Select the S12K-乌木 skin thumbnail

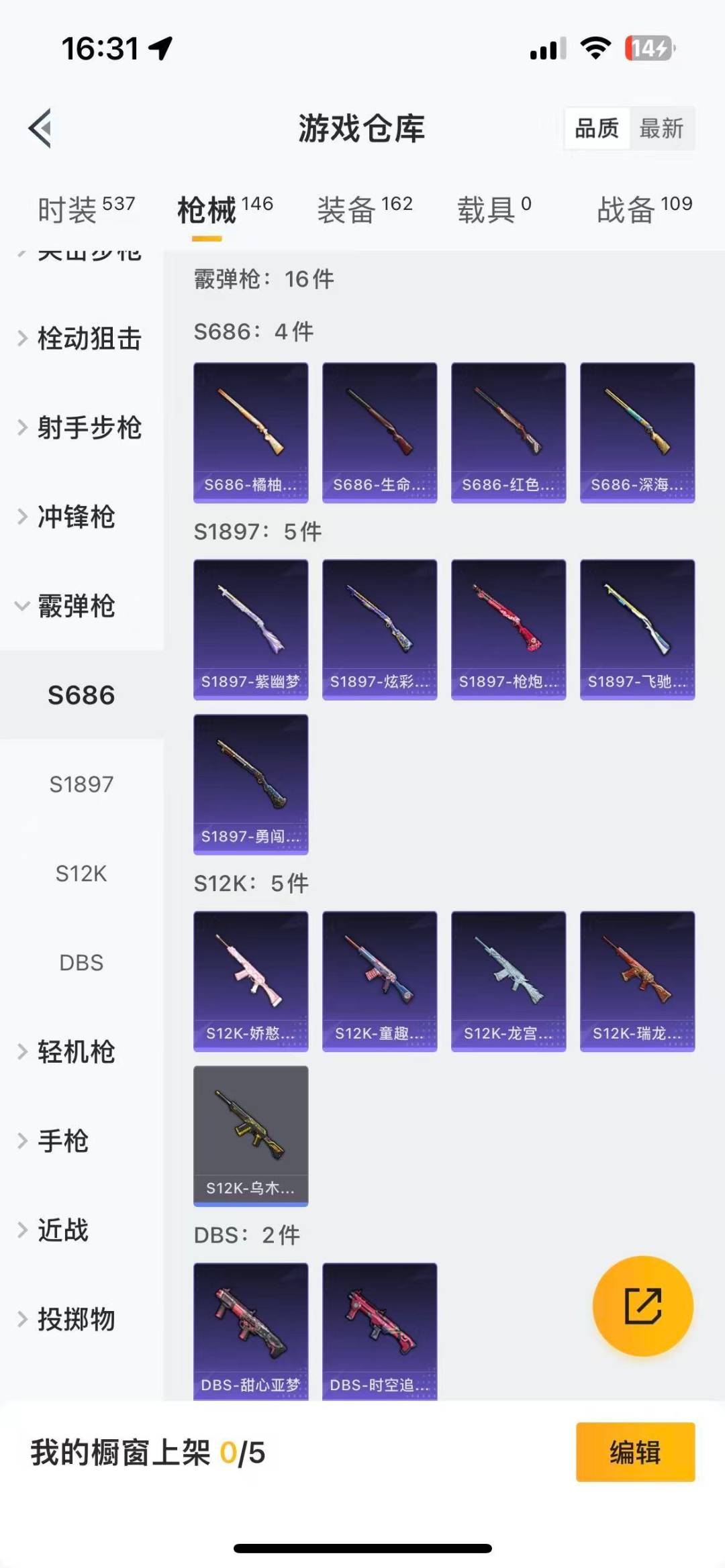point(250,1135)
